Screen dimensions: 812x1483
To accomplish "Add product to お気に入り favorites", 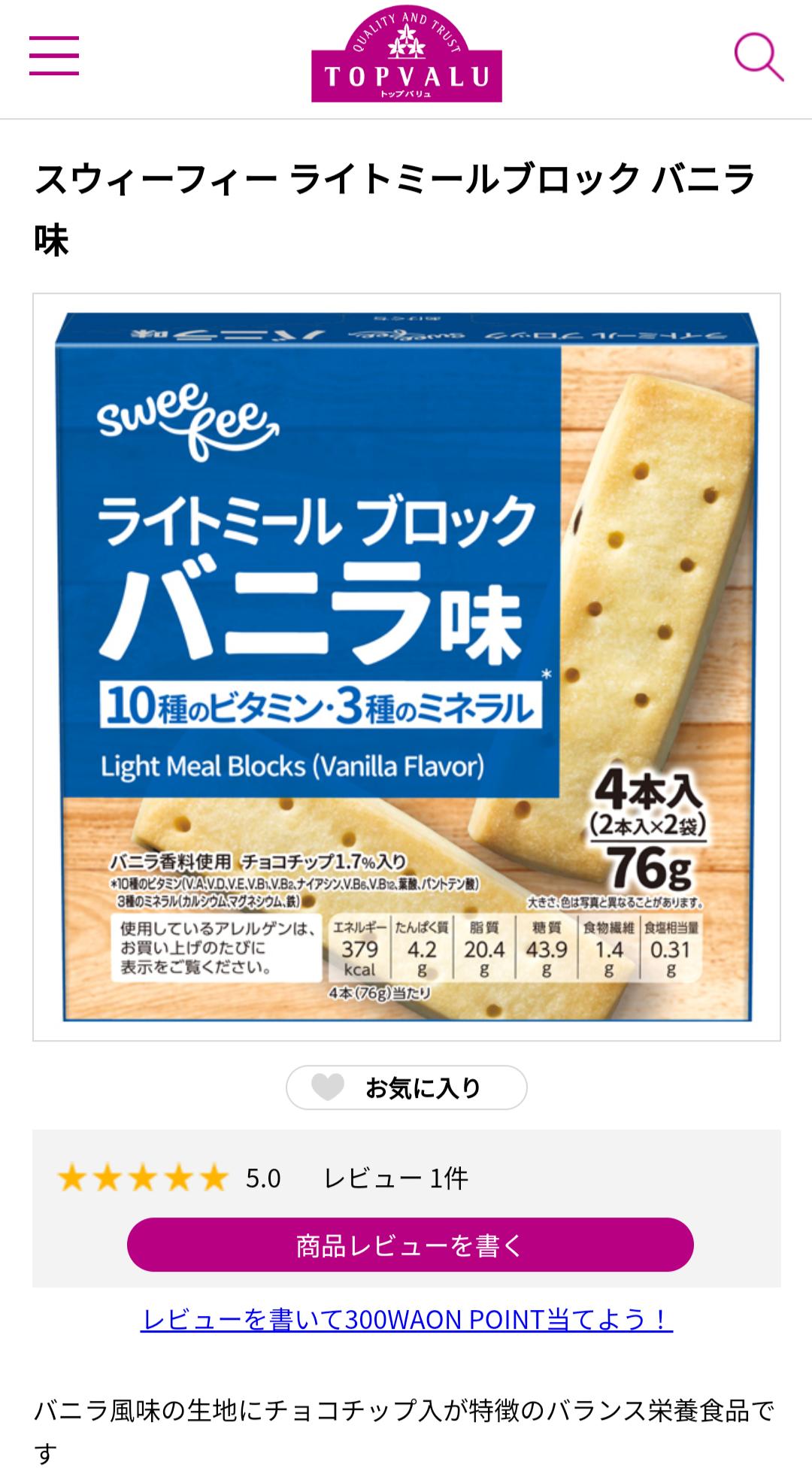I will coord(406,1087).
